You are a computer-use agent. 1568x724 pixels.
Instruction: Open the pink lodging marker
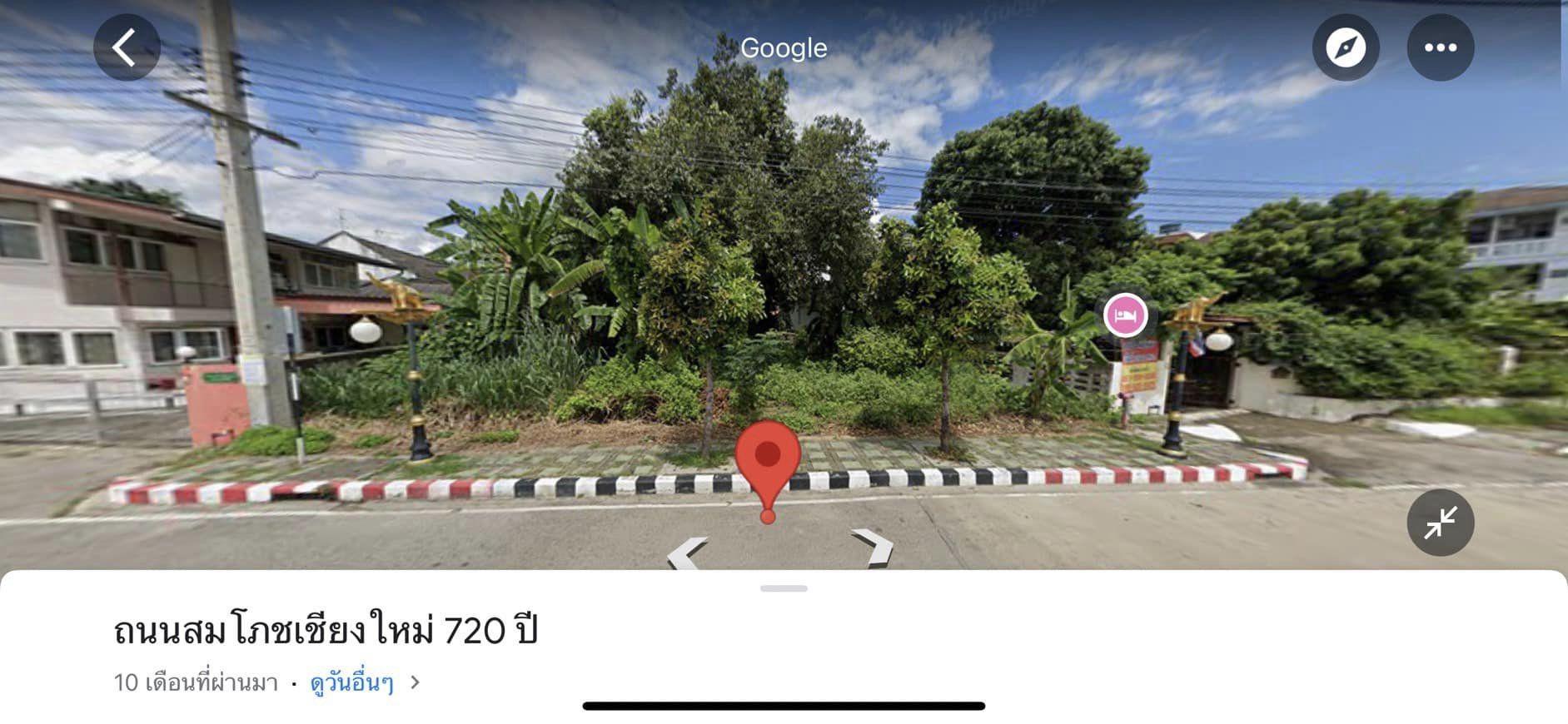point(1126,316)
